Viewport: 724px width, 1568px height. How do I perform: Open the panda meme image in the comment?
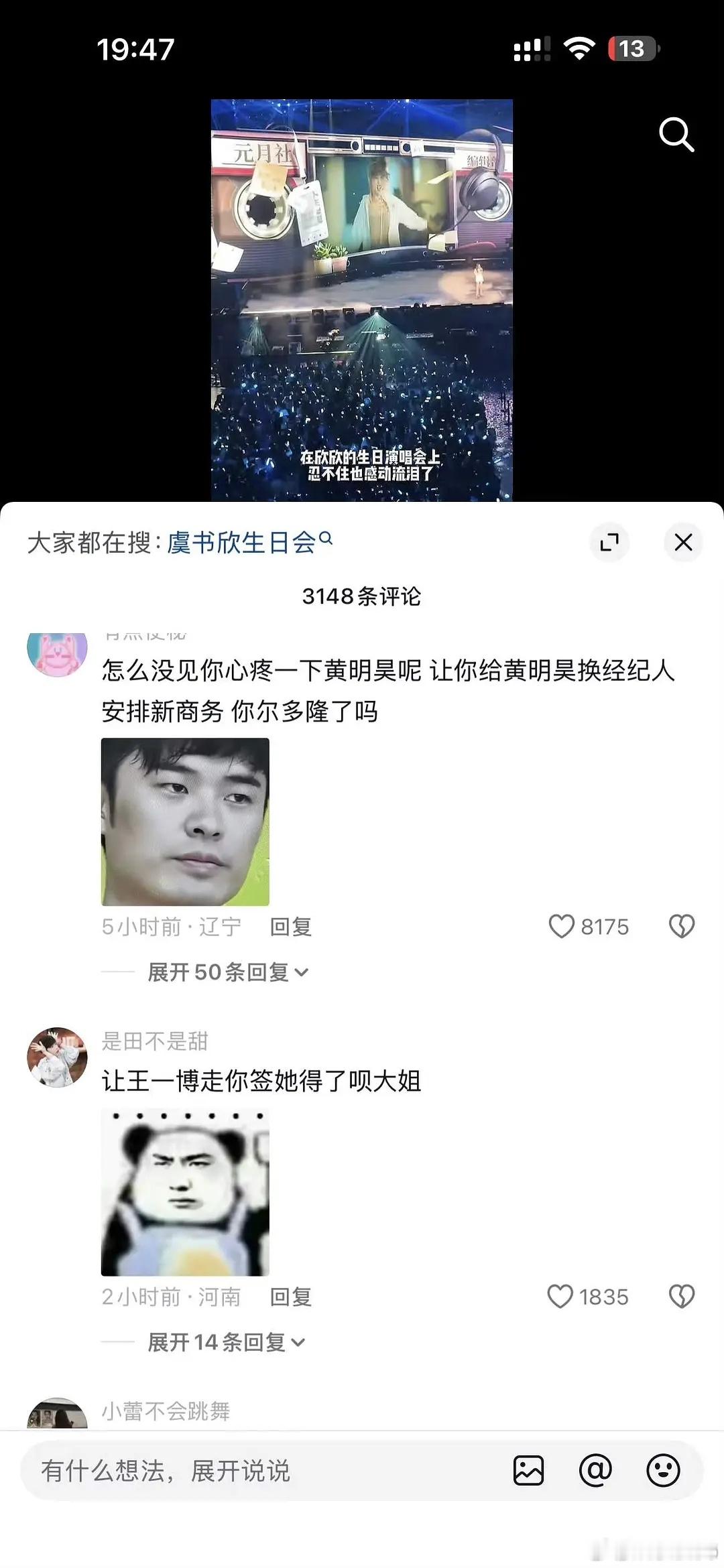(x=185, y=1194)
